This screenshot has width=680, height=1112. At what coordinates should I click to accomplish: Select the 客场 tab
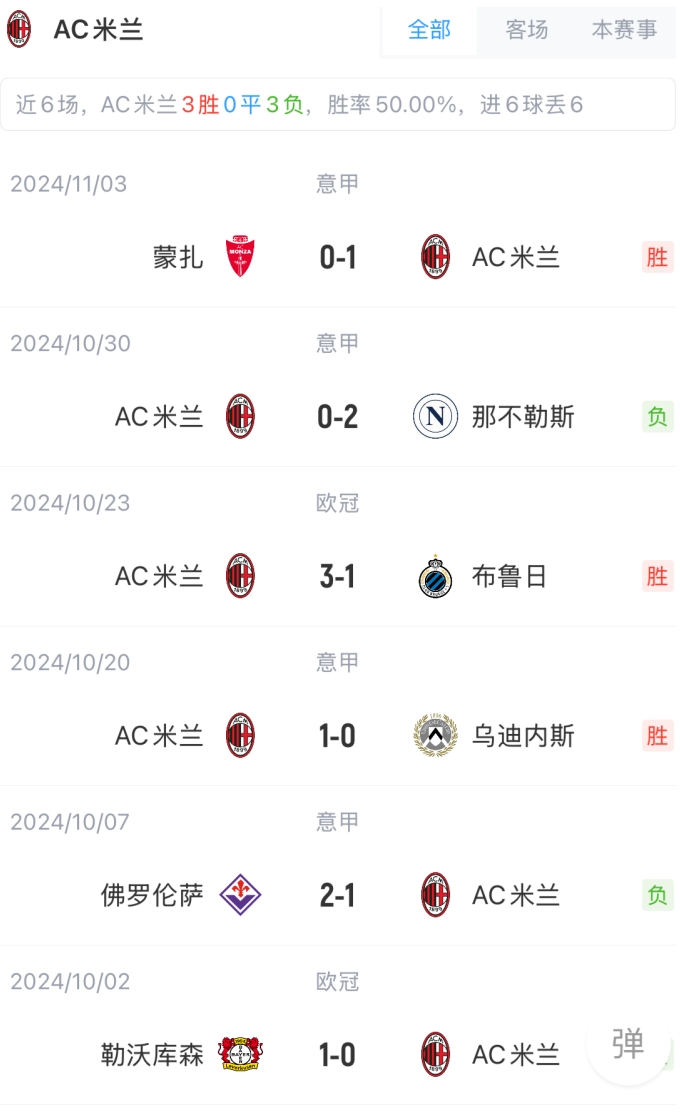coord(527,30)
